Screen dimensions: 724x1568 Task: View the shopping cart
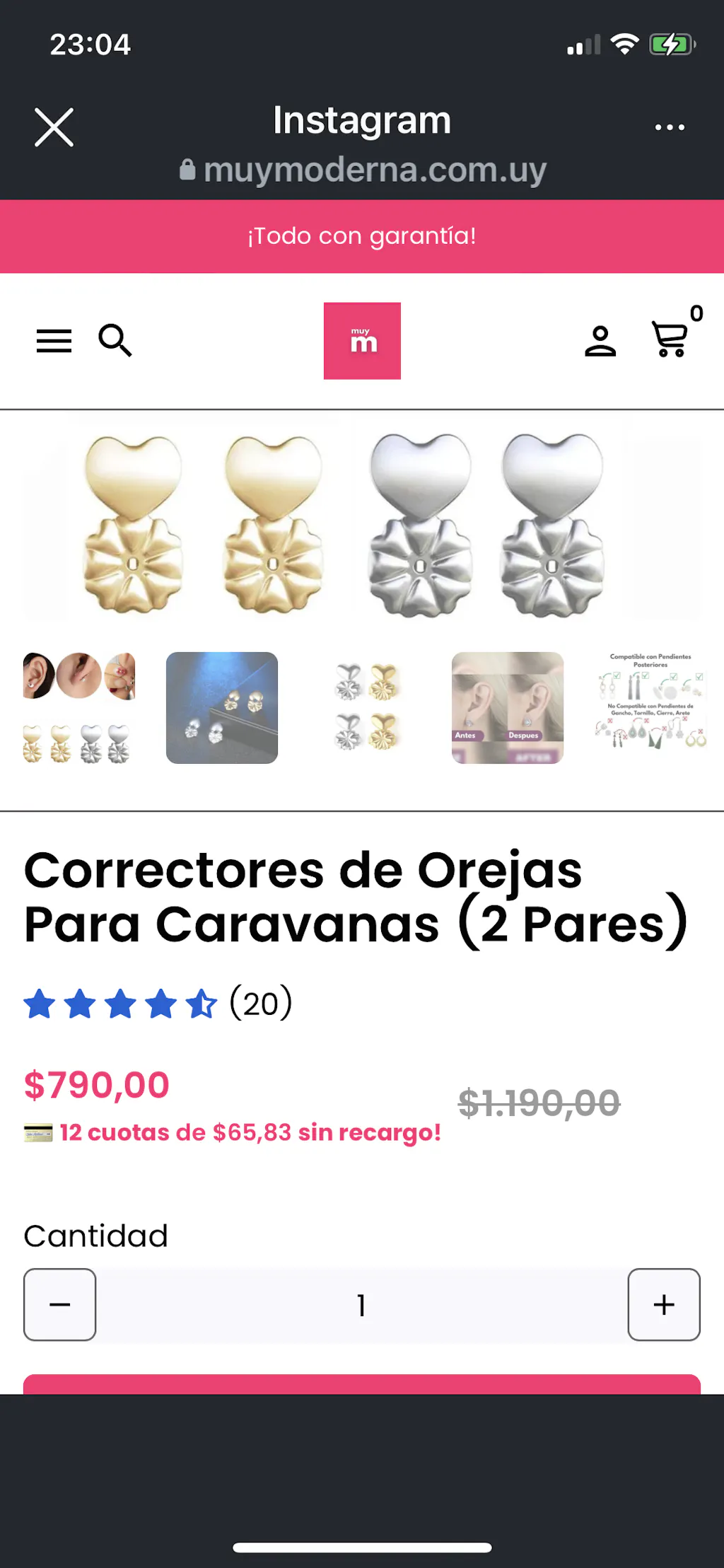point(670,339)
